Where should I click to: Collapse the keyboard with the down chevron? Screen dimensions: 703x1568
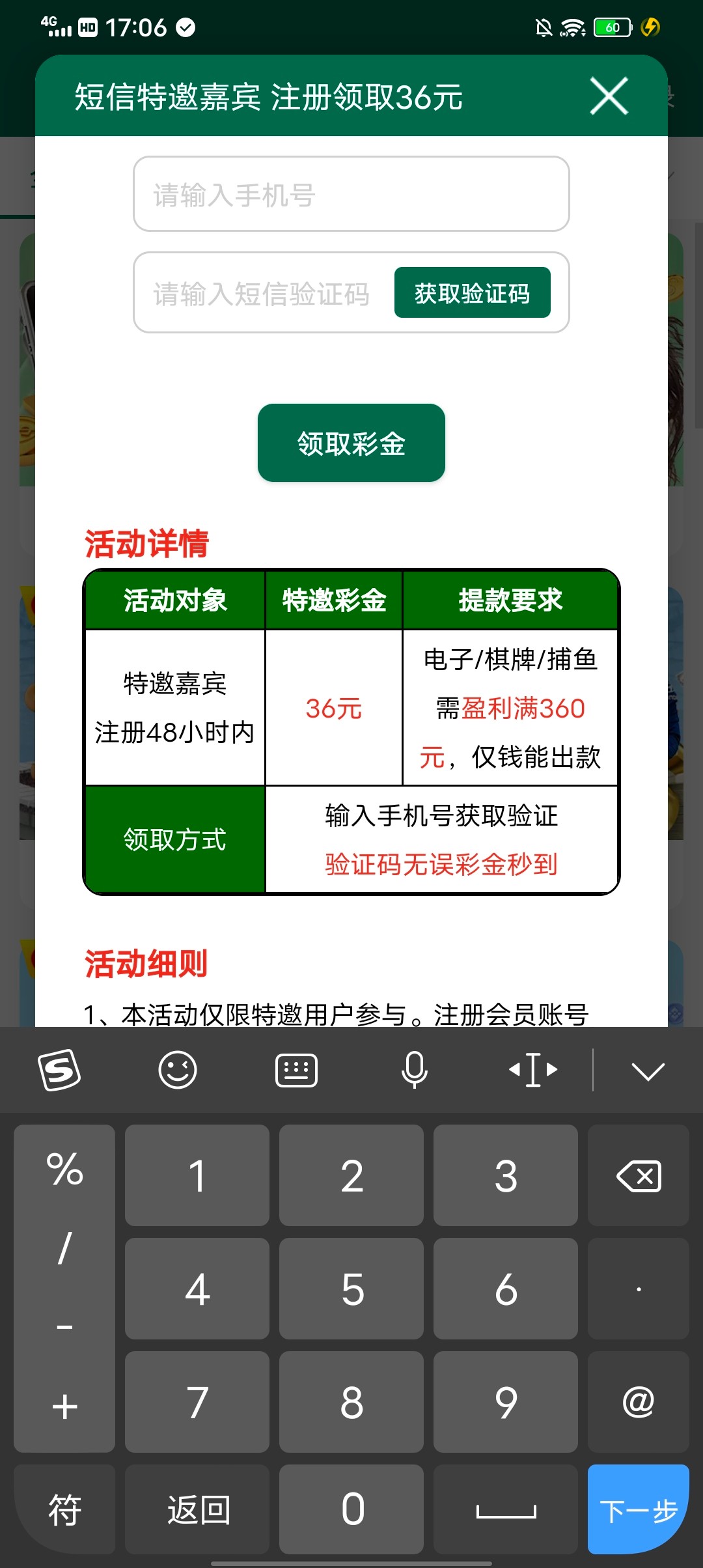(x=648, y=1071)
